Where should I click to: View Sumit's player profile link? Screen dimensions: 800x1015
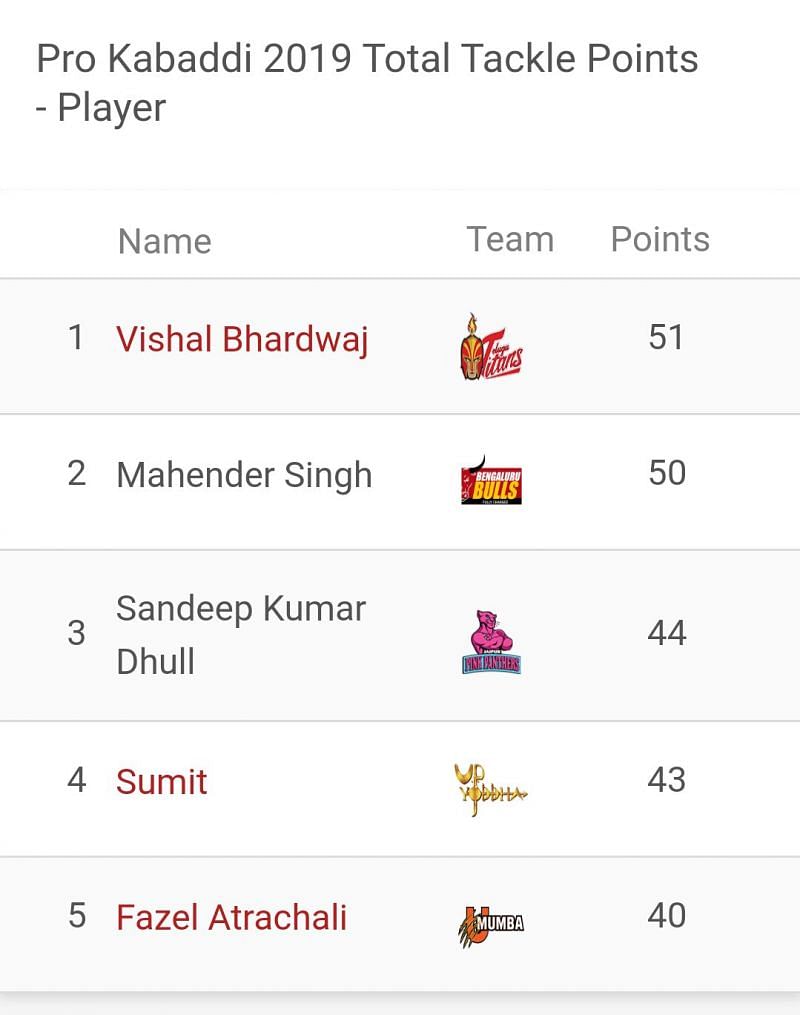[x=162, y=781]
